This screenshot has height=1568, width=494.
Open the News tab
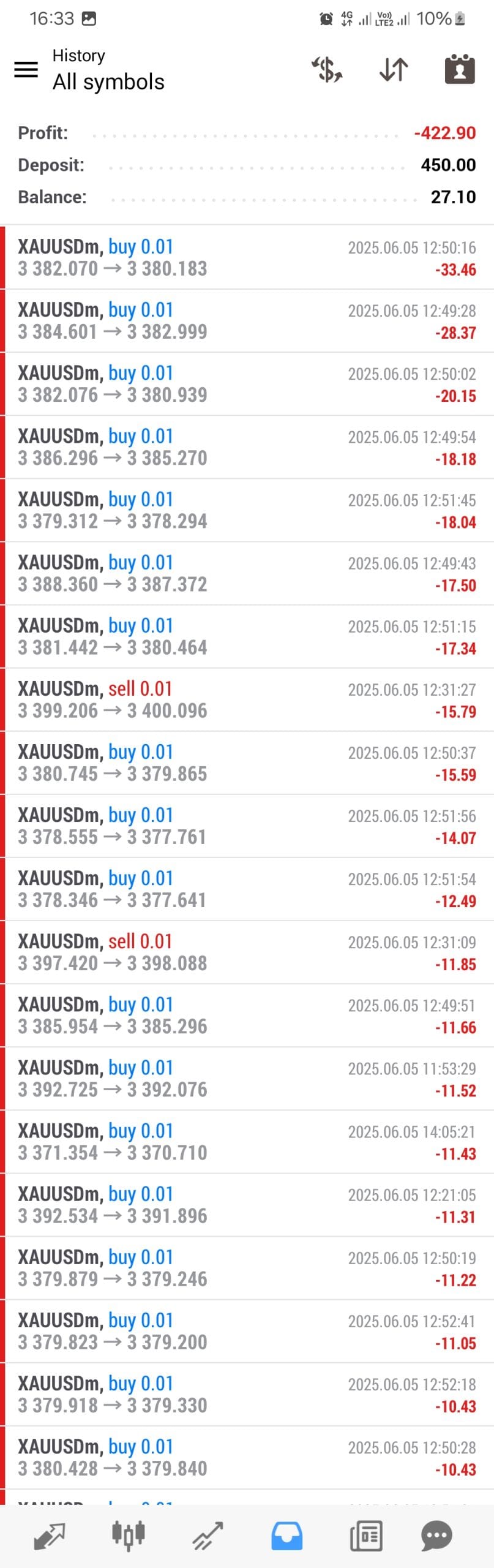tap(365, 1536)
